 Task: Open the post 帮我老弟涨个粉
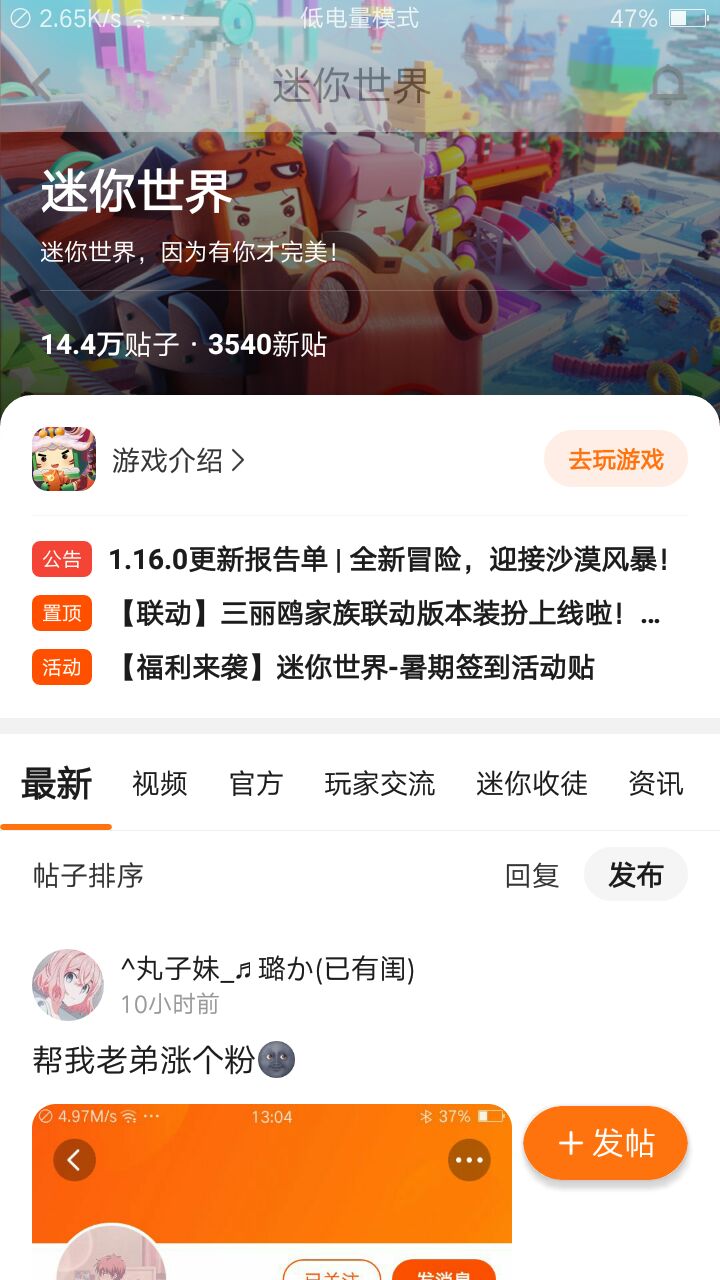pyautogui.click(x=164, y=1060)
